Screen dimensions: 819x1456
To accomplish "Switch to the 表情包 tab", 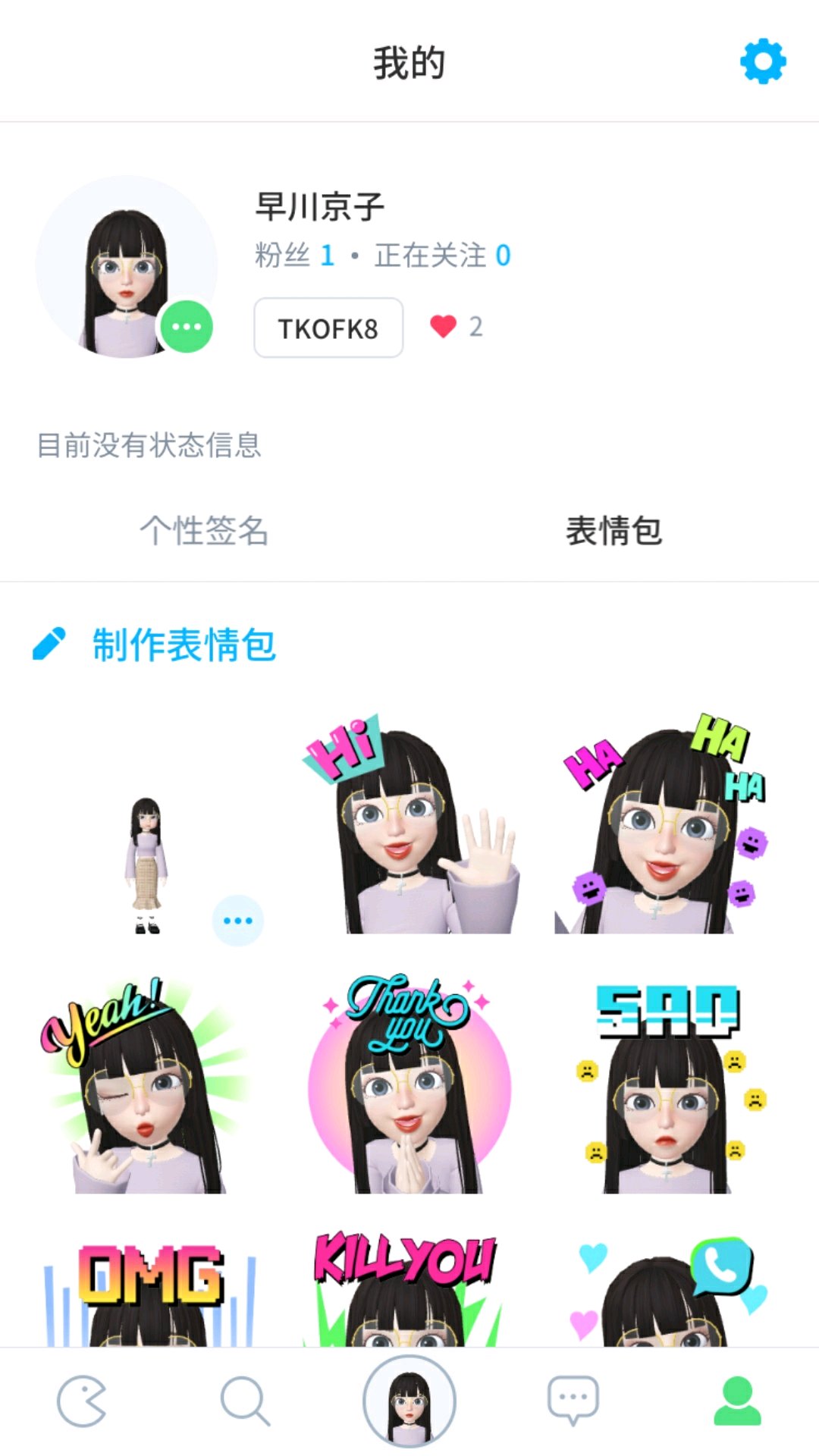I will point(613,530).
